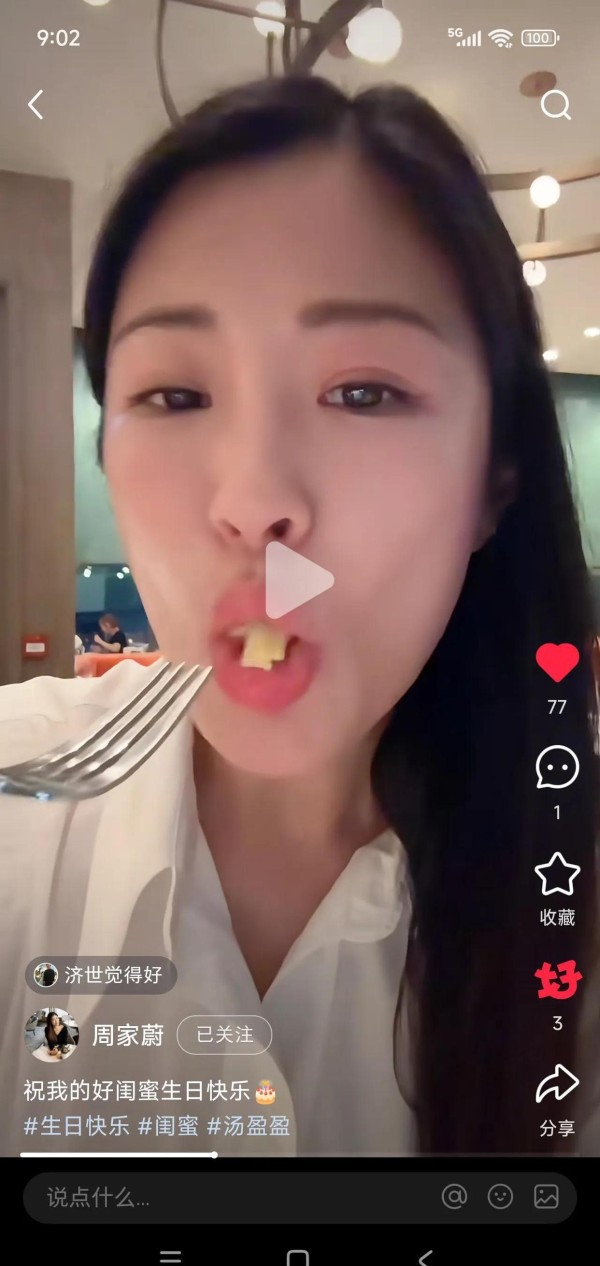Share the video via 分享 arrow
This screenshot has height=1266, width=600.
point(557,1085)
